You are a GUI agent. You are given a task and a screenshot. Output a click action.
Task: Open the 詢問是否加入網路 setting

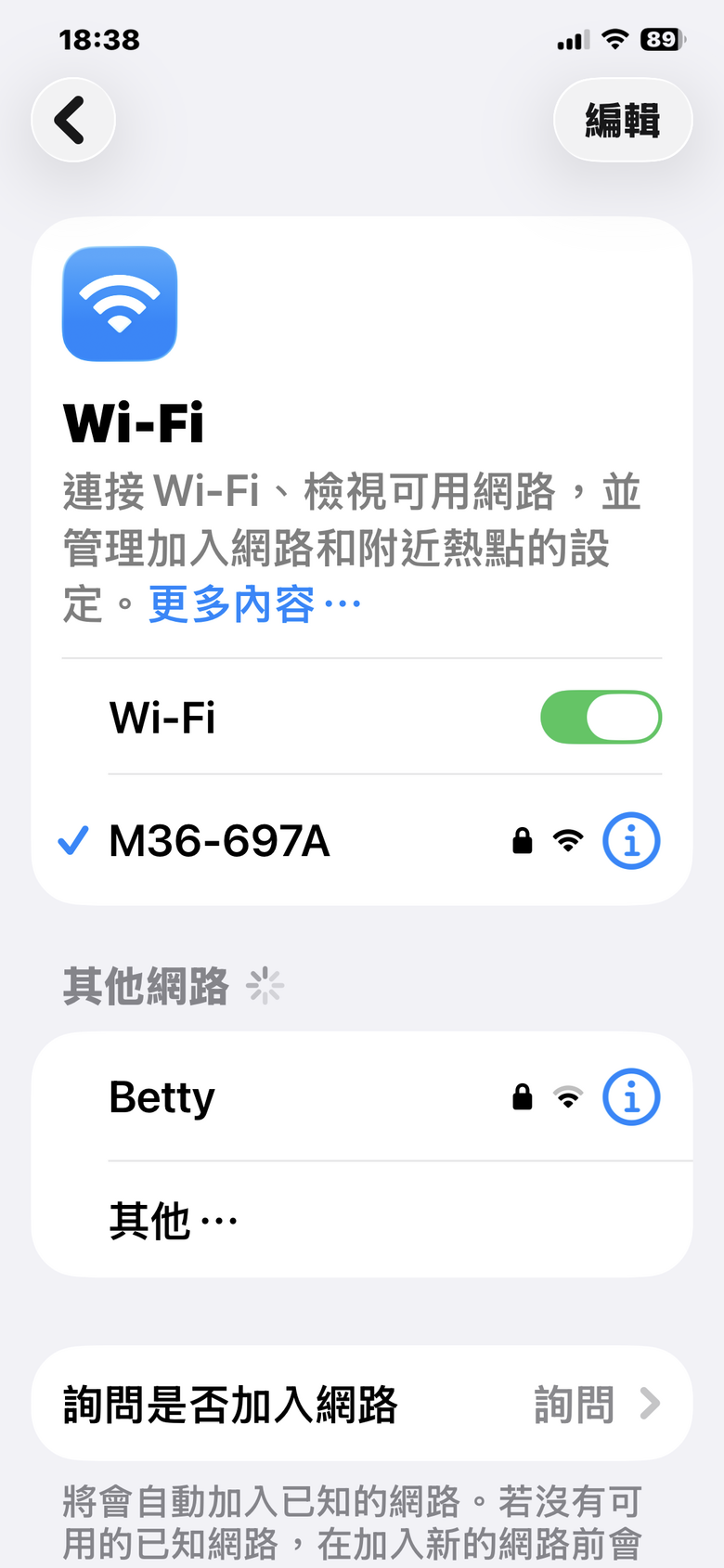[x=362, y=1404]
